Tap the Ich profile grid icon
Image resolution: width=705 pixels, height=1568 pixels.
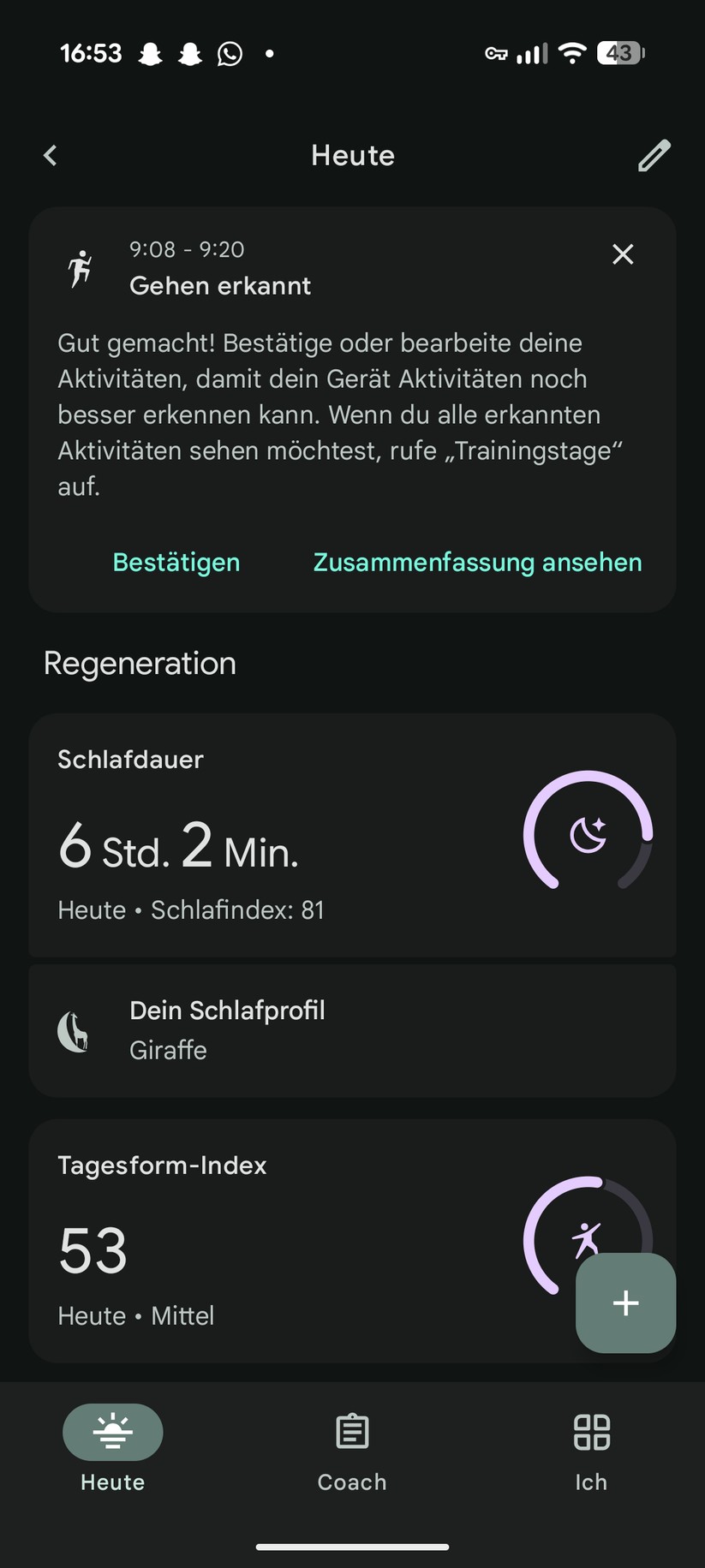tap(591, 1429)
